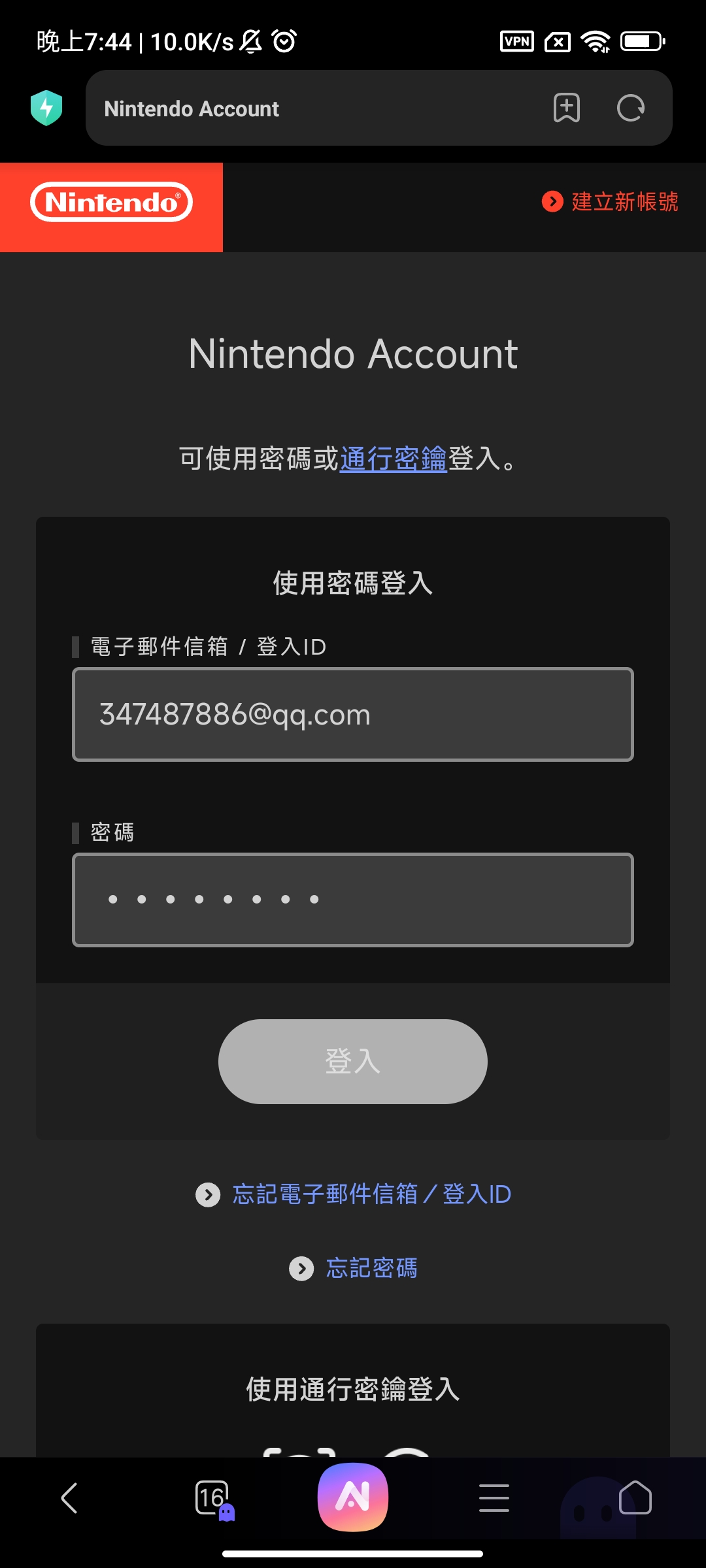Open the AI assistant button
The image size is (706, 1568).
tap(353, 1497)
